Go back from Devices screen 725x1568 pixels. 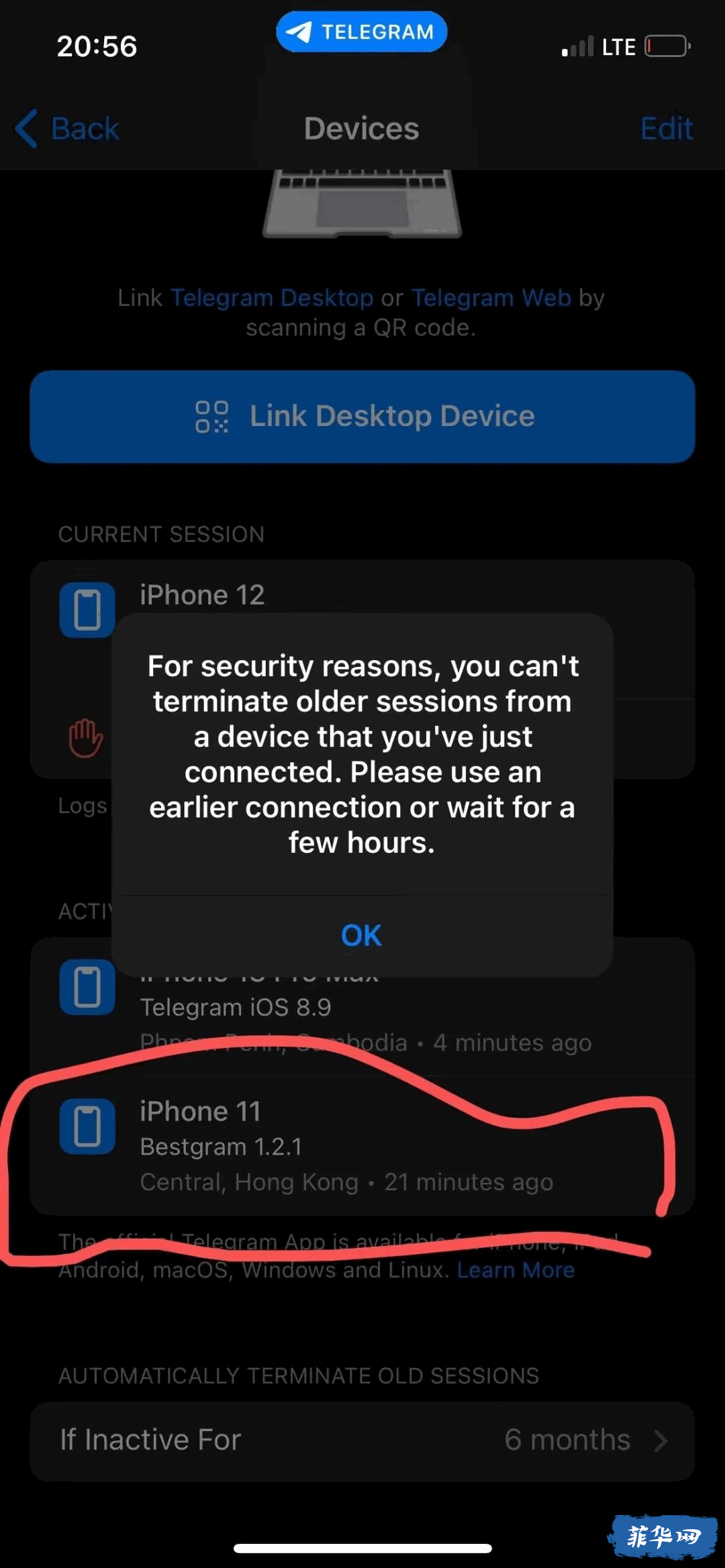click(x=68, y=129)
